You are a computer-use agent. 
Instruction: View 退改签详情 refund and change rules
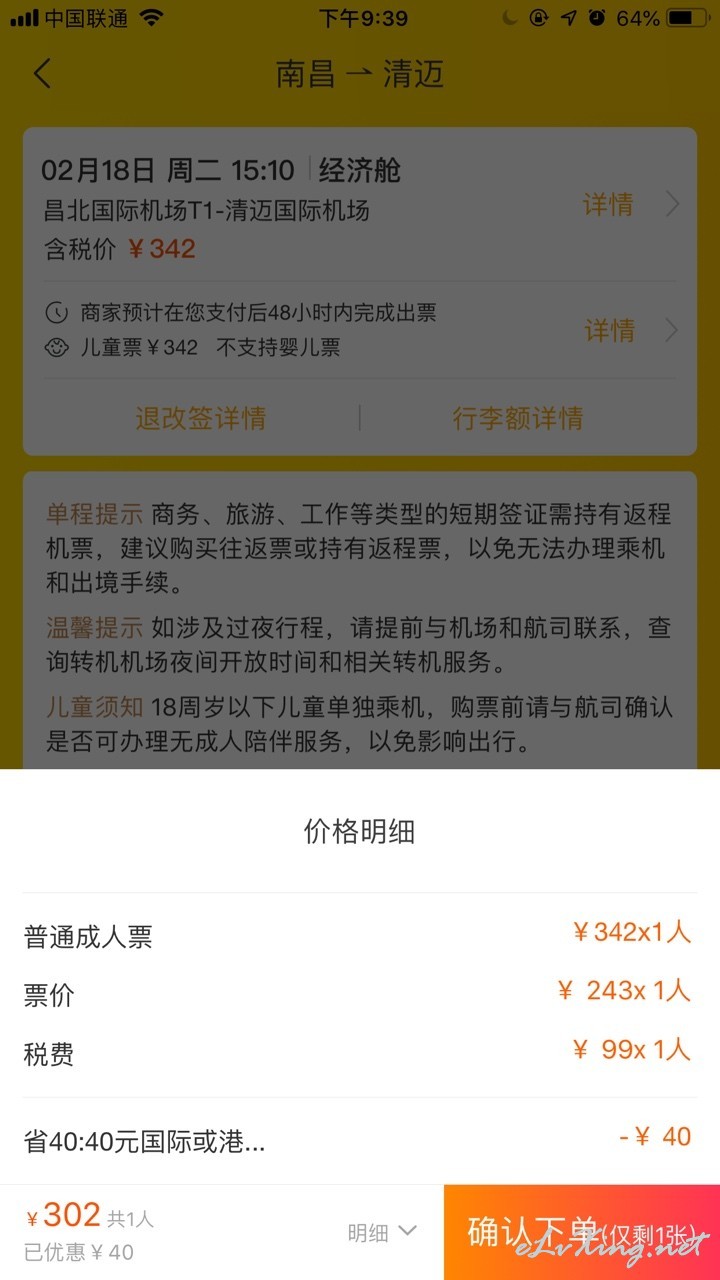201,418
